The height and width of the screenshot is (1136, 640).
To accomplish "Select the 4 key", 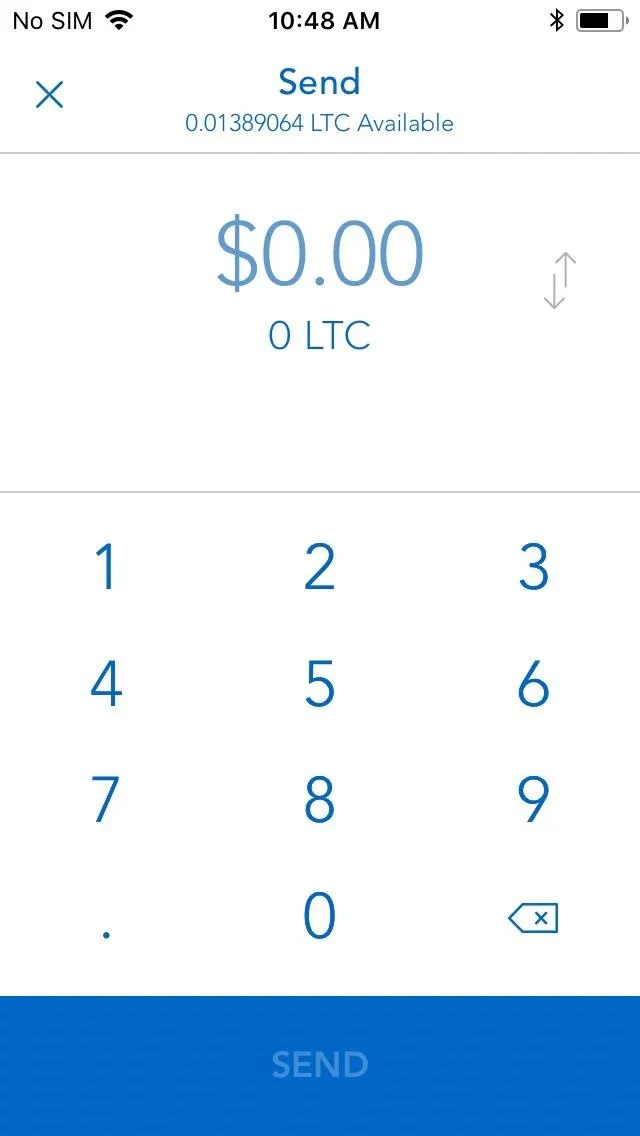I will pyautogui.click(x=107, y=684).
